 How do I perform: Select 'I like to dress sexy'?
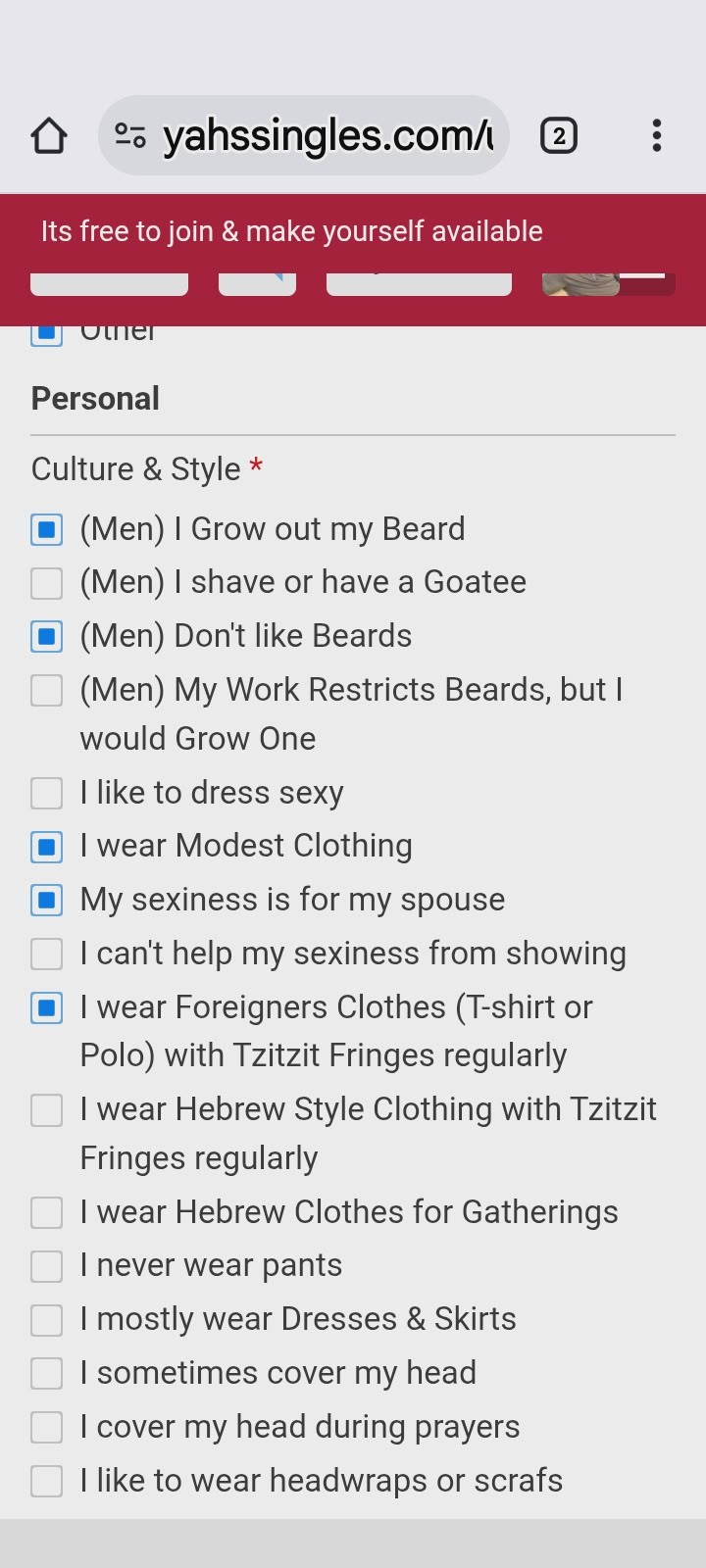(47, 793)
